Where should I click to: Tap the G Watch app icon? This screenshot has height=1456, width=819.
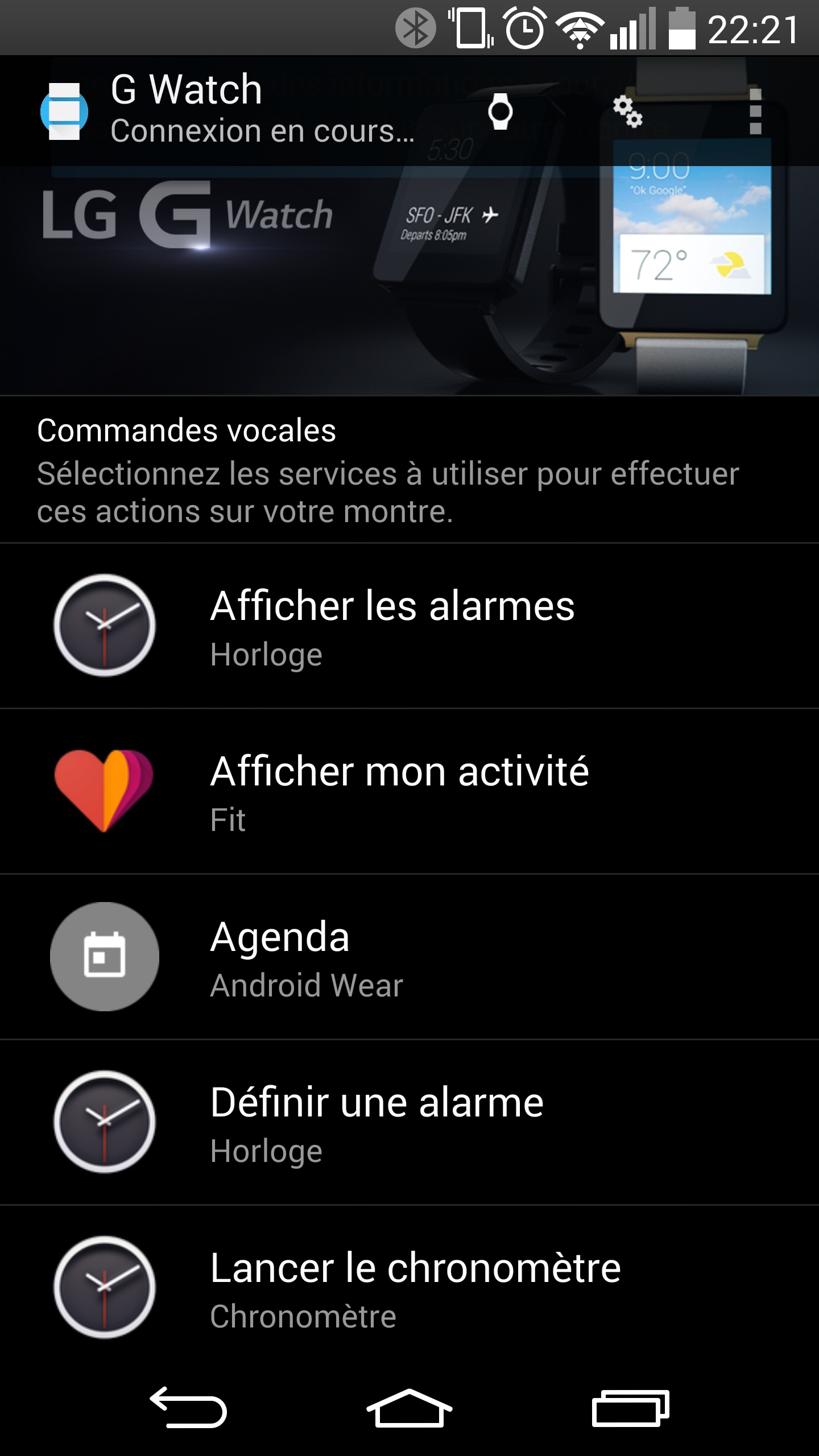click(64, 111)
